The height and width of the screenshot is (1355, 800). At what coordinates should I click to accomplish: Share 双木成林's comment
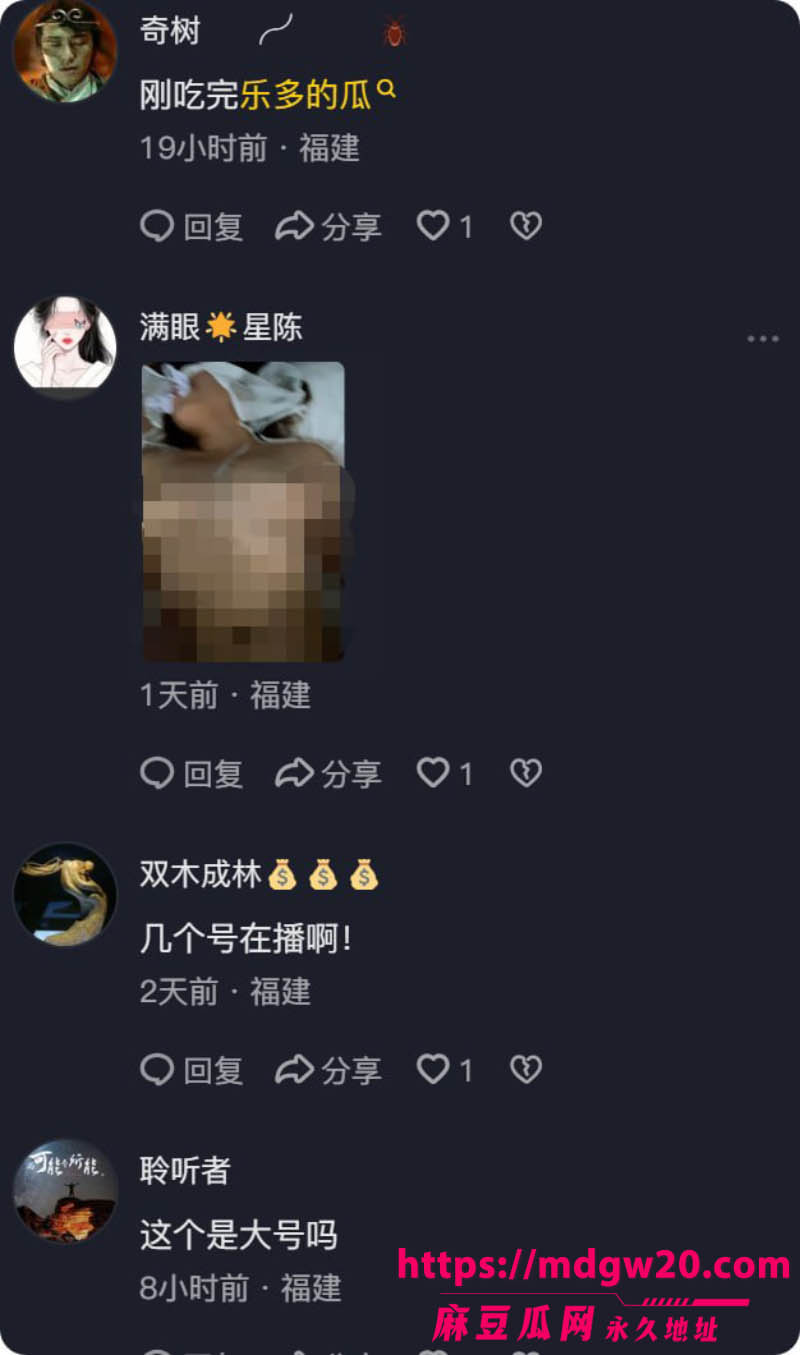pyautogui.click(x=329, y=1070)
